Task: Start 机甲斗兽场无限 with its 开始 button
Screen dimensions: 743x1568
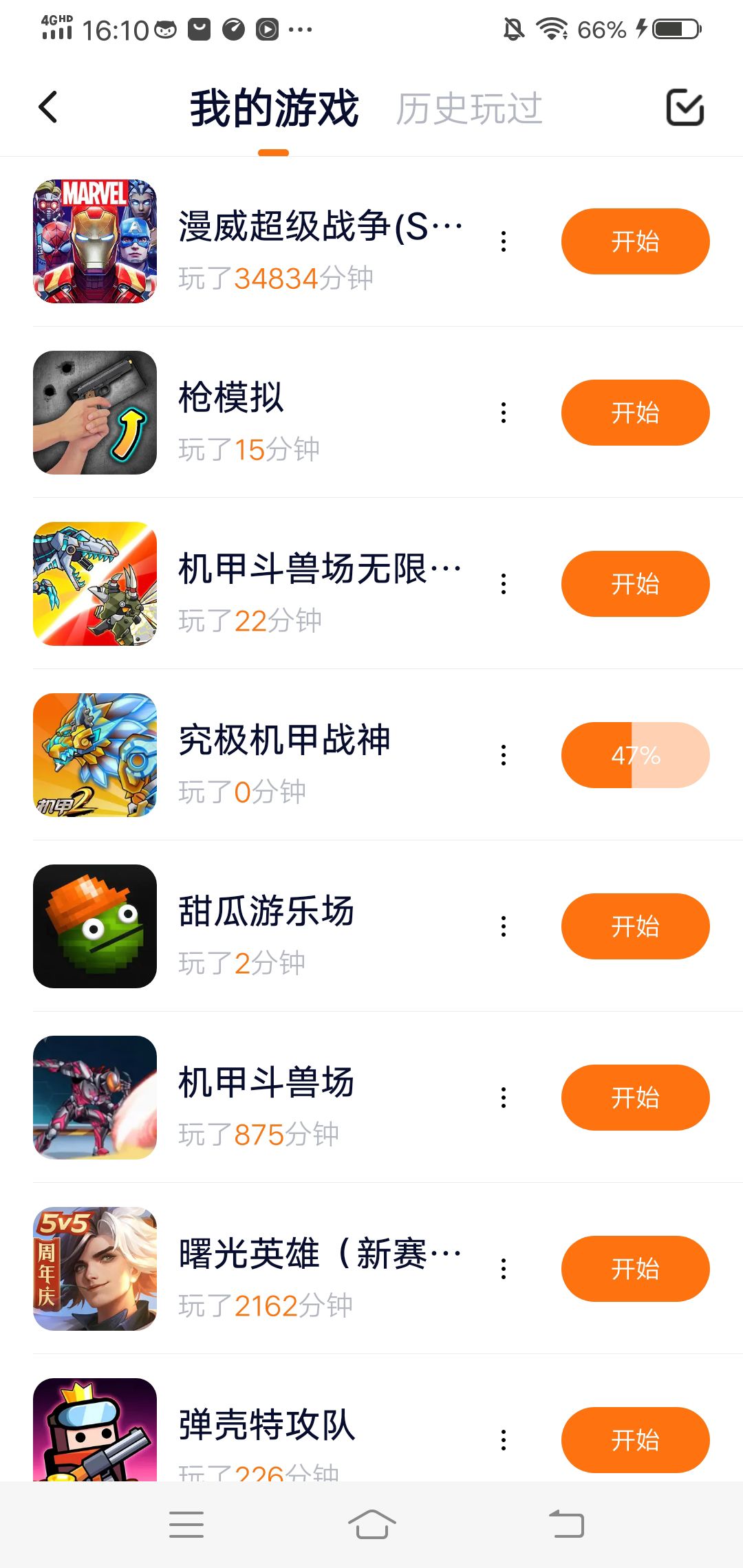Action: click(x=635, y=584)
